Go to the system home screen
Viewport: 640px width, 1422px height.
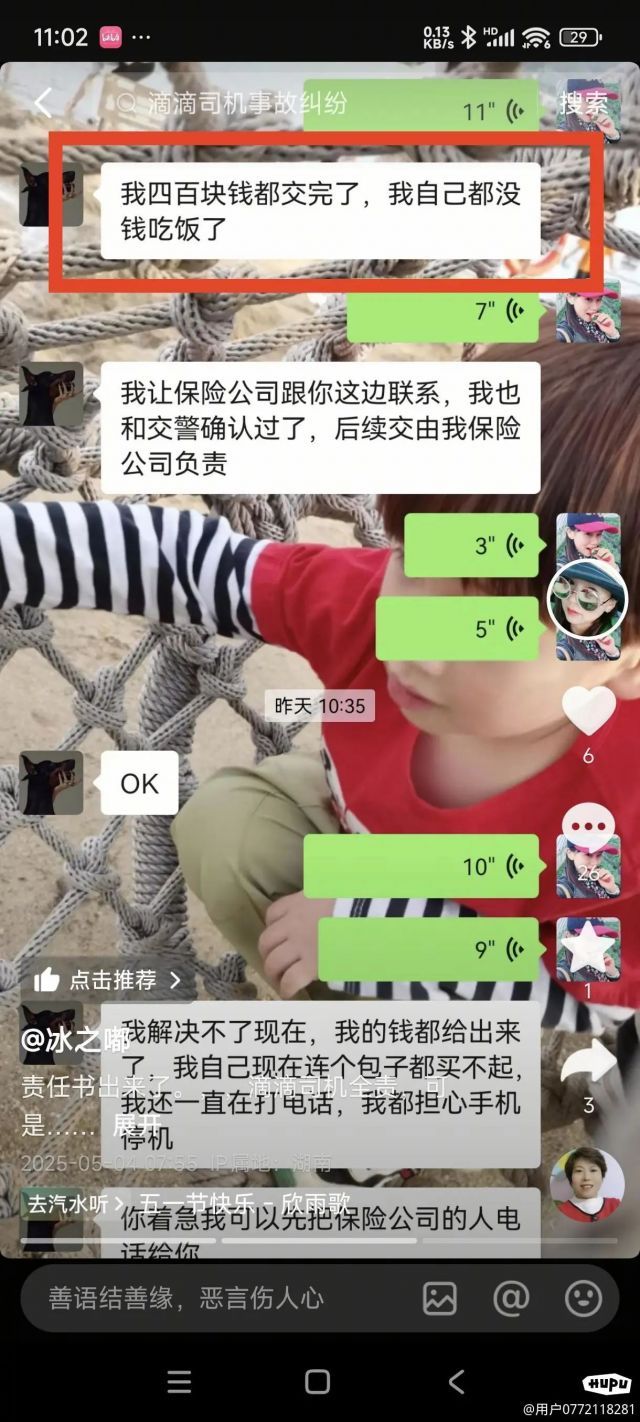pos(318,1382)
